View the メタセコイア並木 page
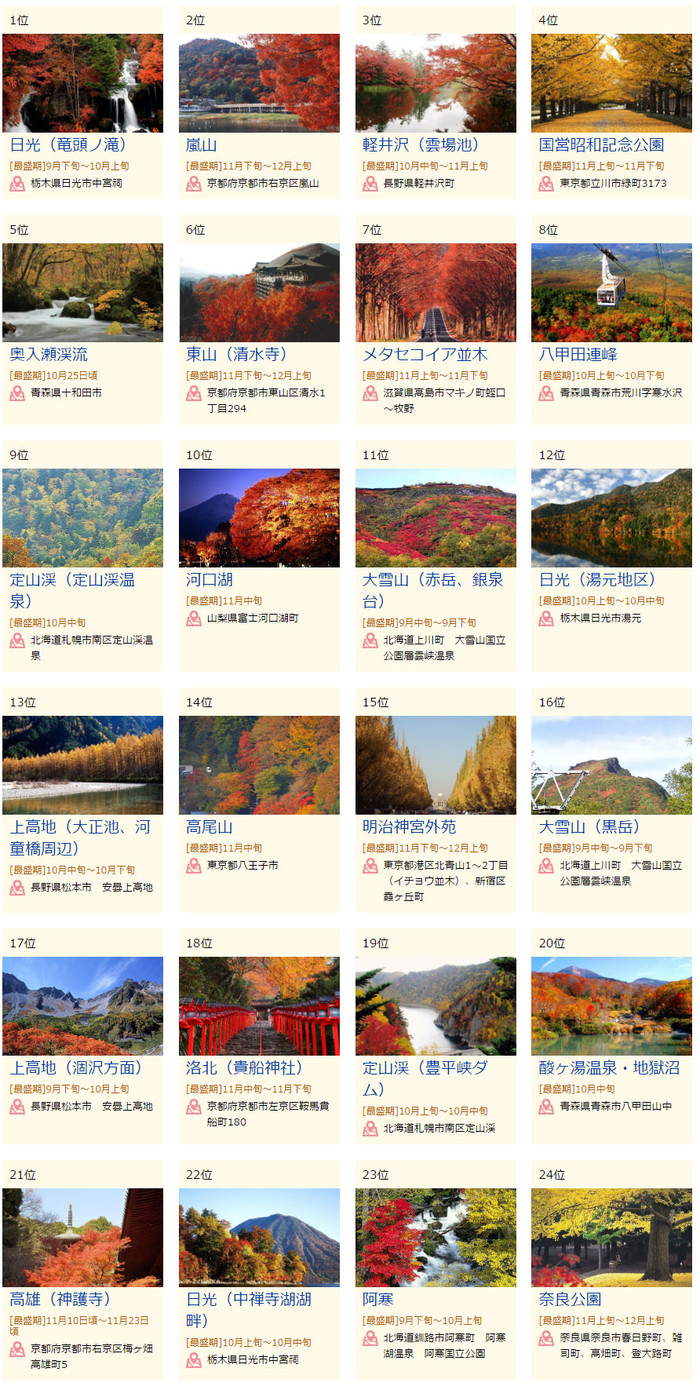The image size is (700, 1390). tap(425, 354)
